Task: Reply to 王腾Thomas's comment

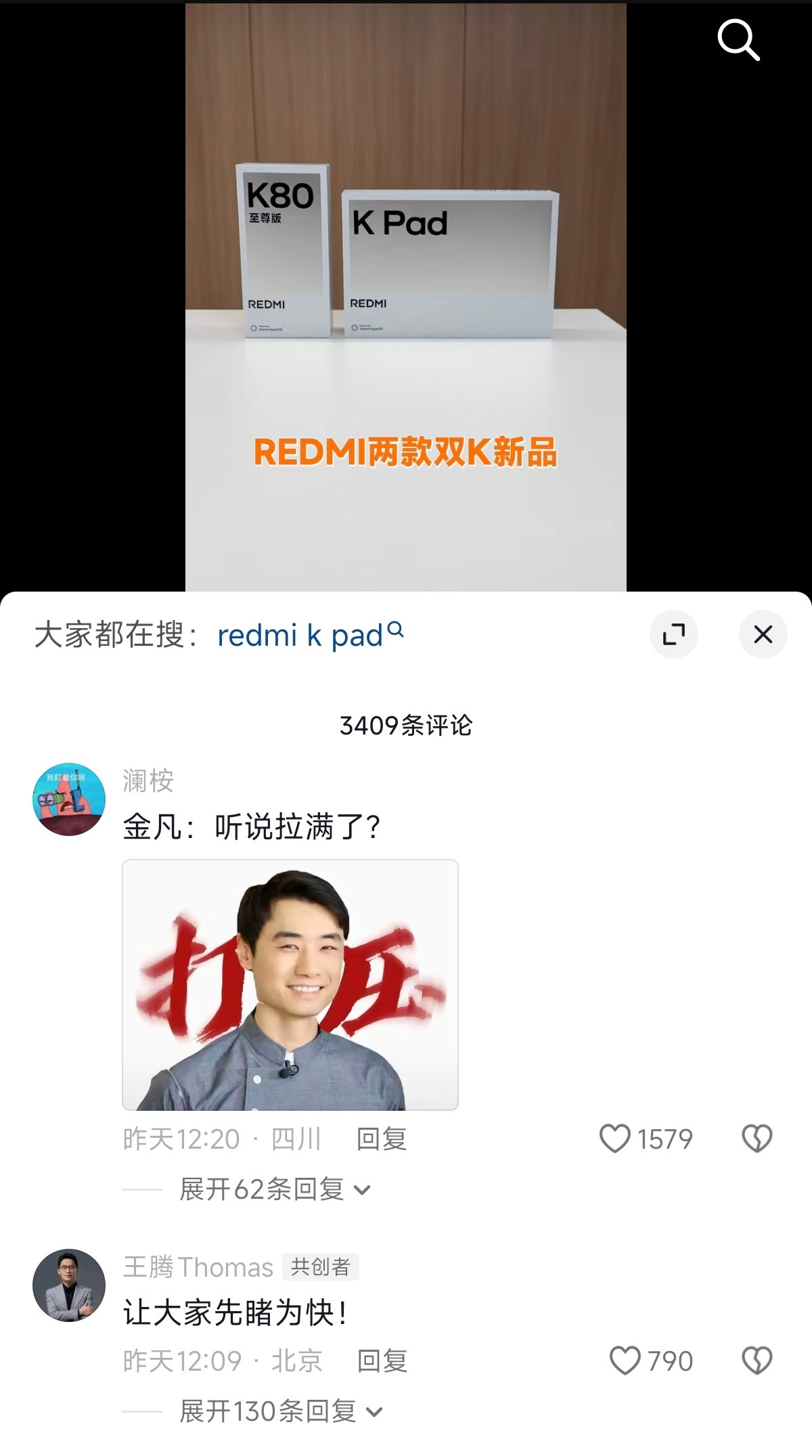Action: pyautogui.click(x=382, y=1361)
